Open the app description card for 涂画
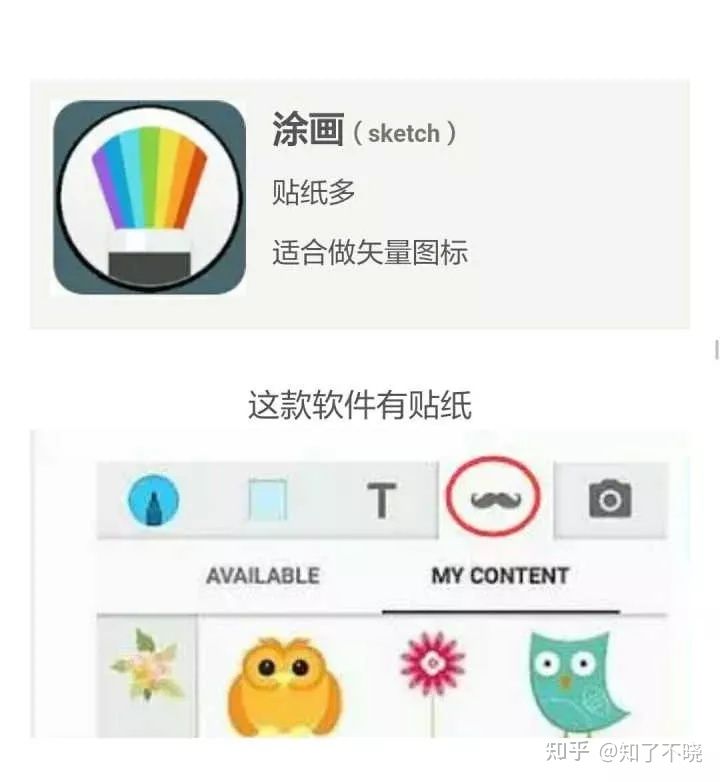Screen dimensions: 720x782 (x=360, y=200)
